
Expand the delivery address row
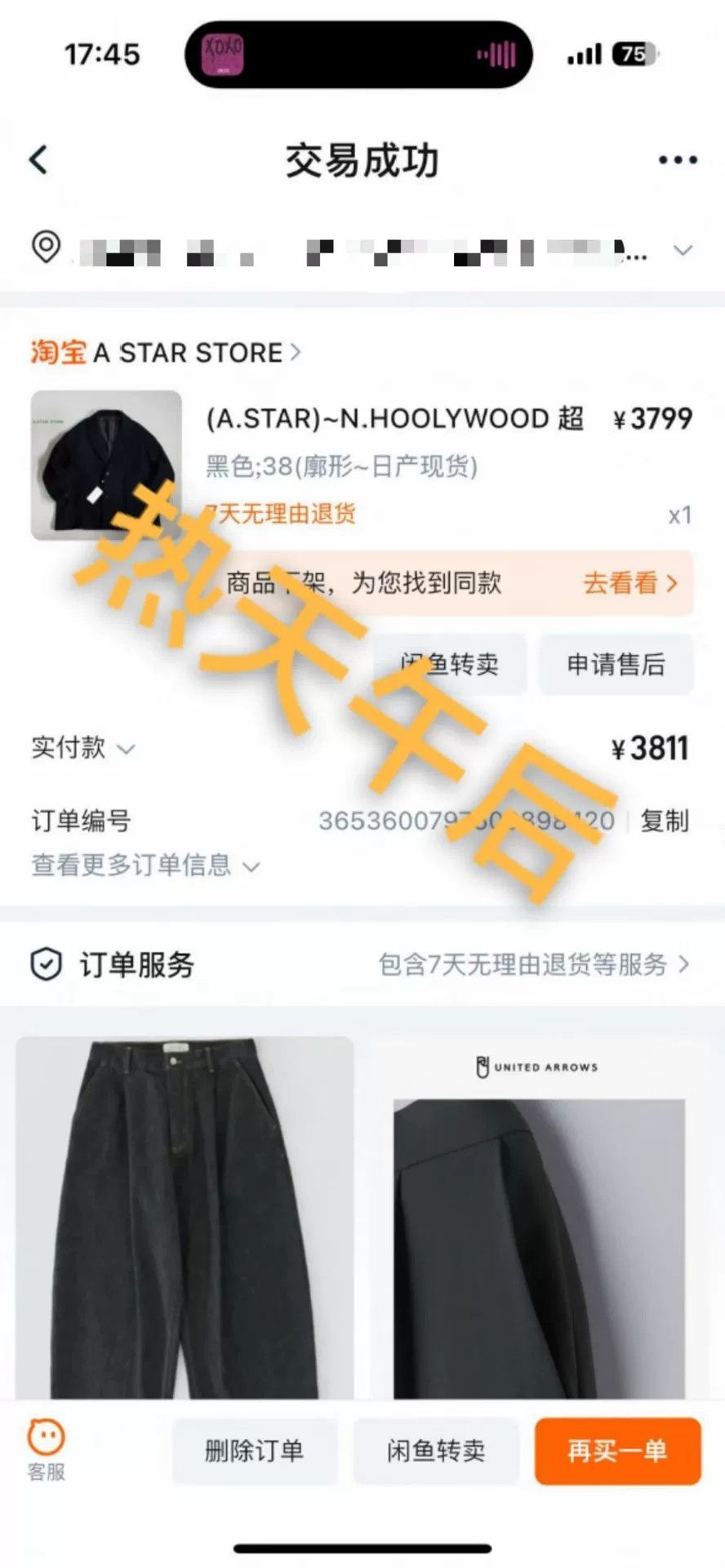pos(362,249)
